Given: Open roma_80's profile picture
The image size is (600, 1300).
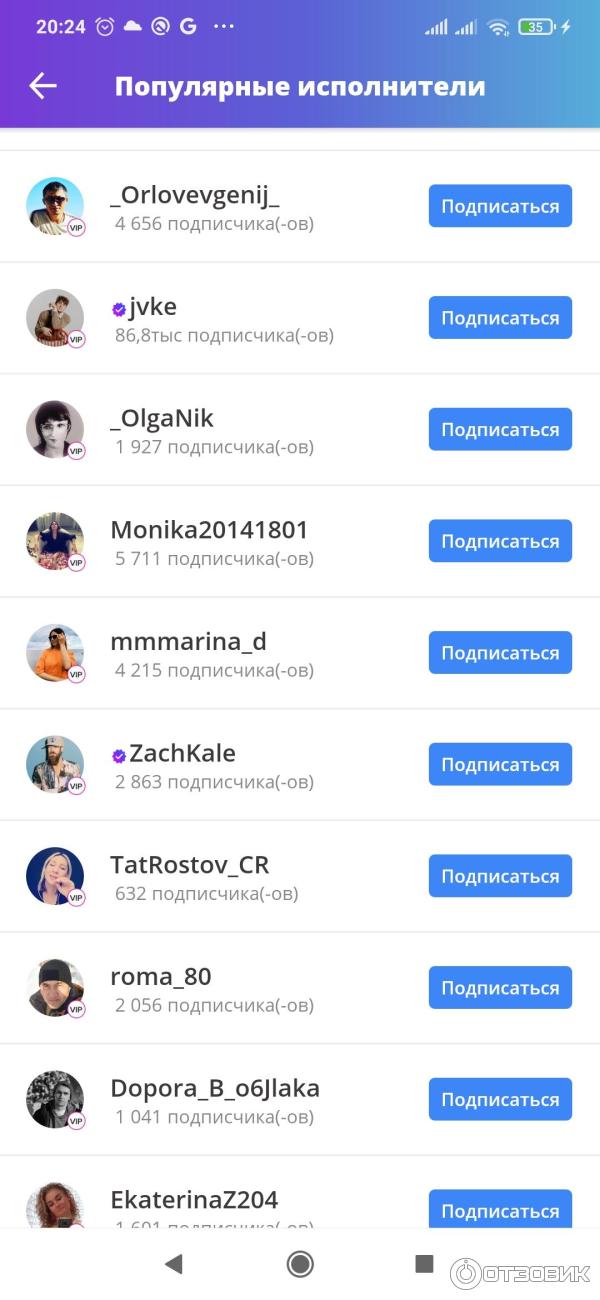Looking at the screenshot, I should (x=55, y=988).
